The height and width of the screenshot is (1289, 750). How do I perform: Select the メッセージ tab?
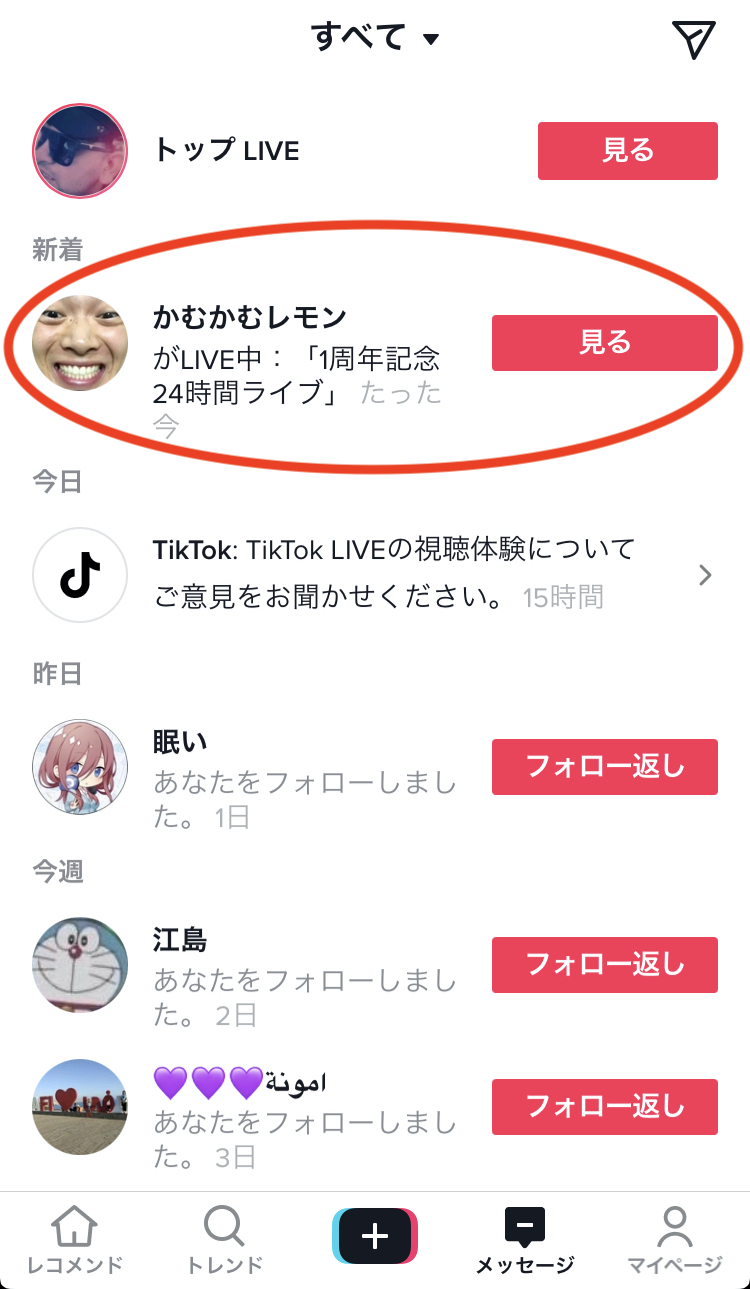[x=525, y=1240]
